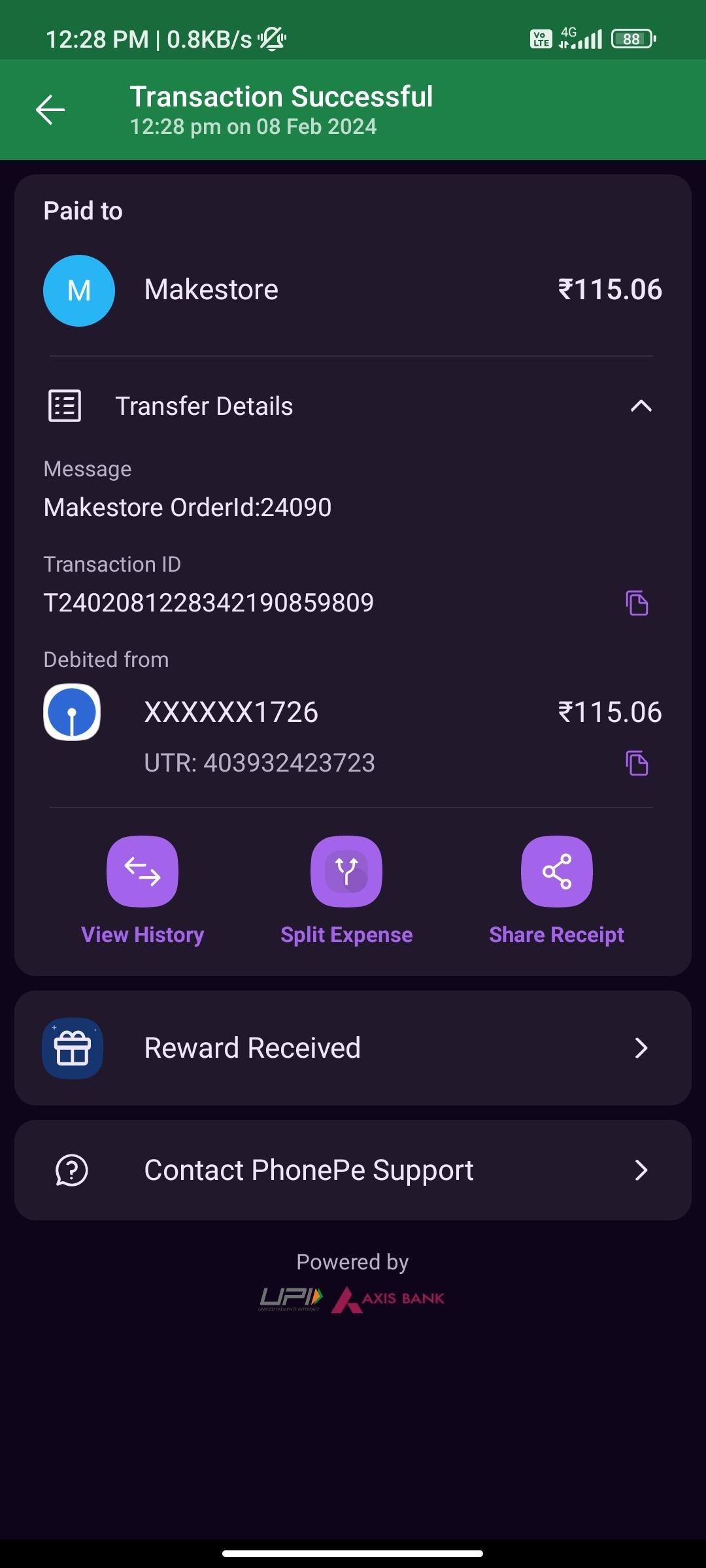Go back using the arrow
The height and width of the screenshot is (1568, 706).
50,109
